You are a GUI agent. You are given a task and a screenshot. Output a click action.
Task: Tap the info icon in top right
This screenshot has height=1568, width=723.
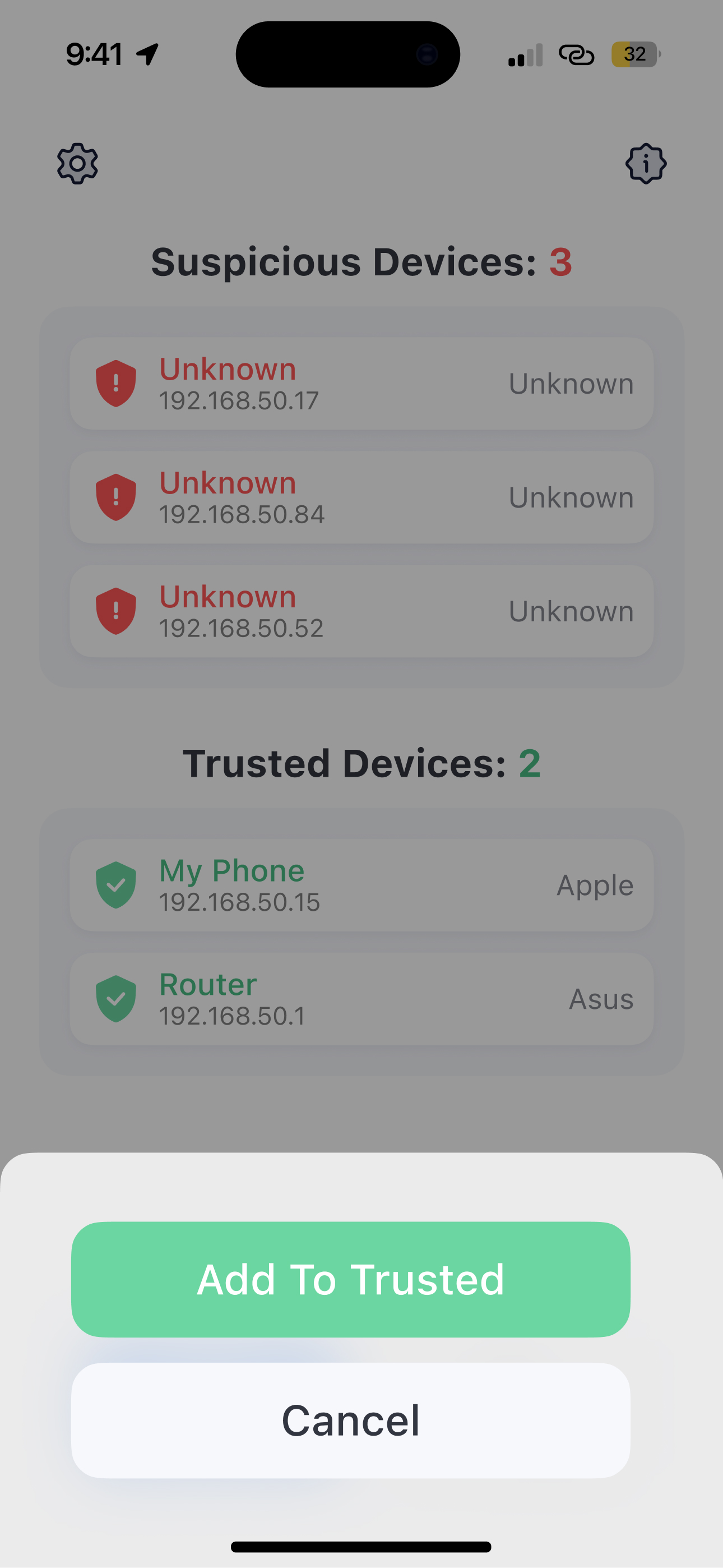pos(646,163)
